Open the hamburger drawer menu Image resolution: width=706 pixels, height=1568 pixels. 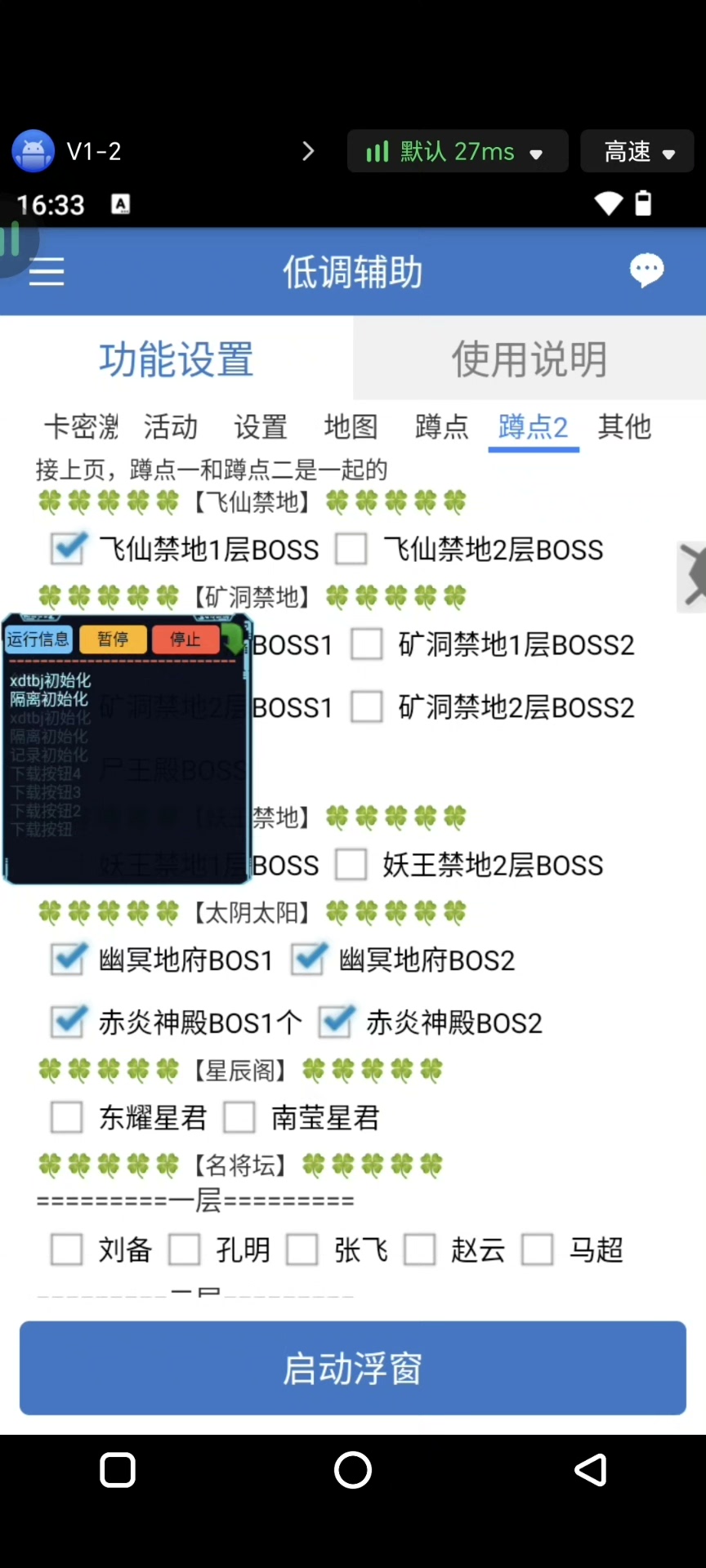[47, 271]
